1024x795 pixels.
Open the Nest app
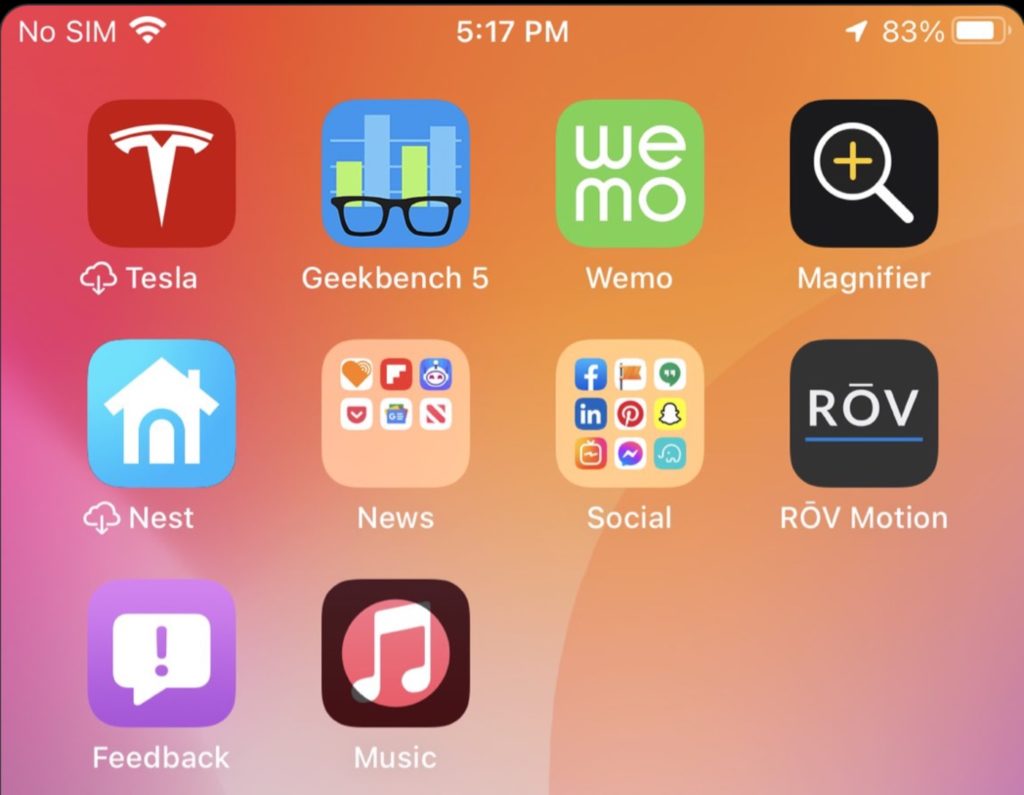161,413
